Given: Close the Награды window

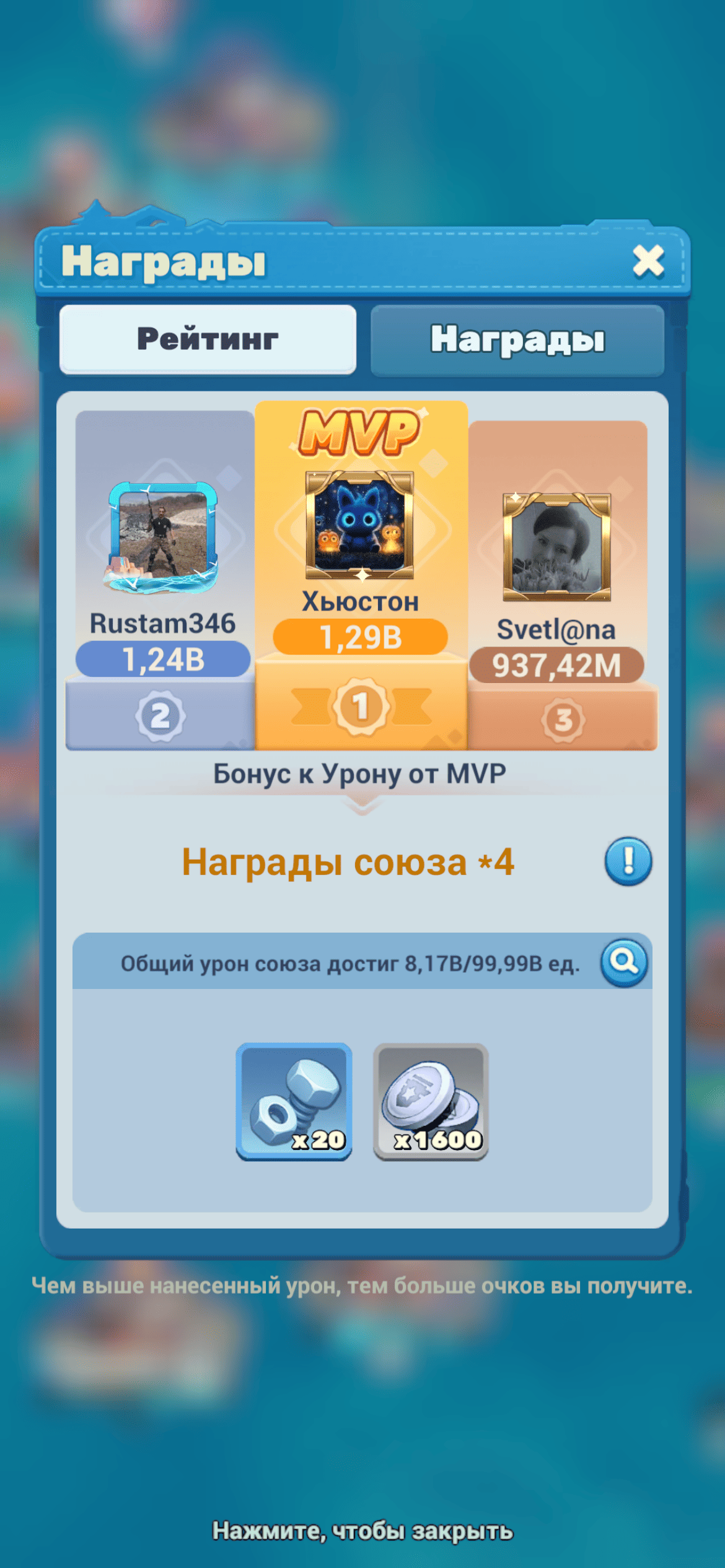Looking at the screenshot, I should pyautogui.click(x=648, y=261).
